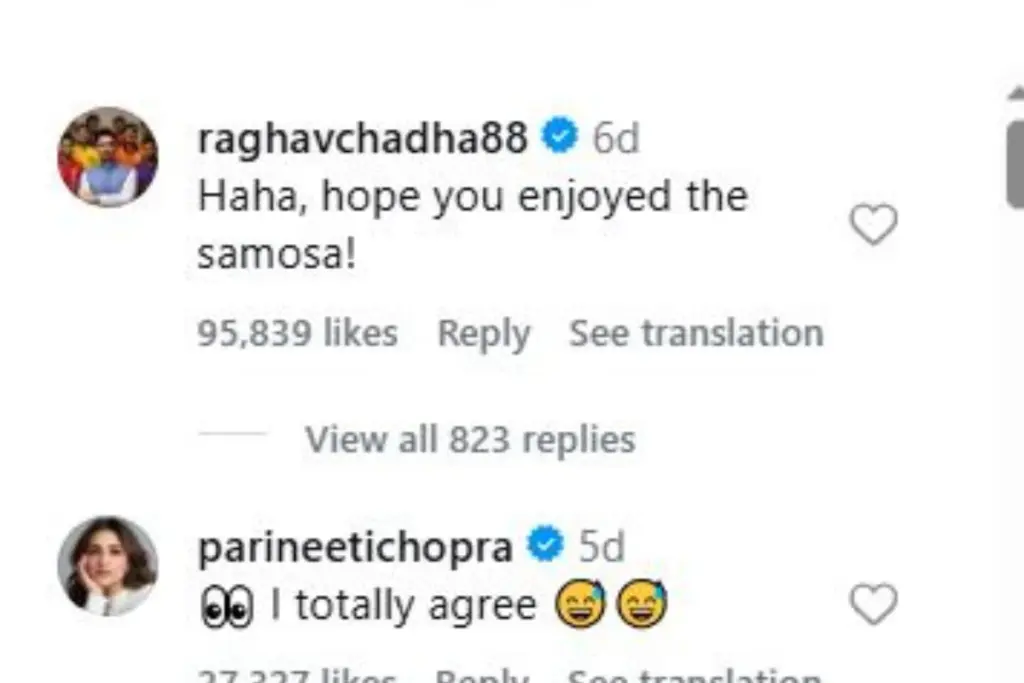
Task: View the 95,839 likes list
Action: point(297,333)
